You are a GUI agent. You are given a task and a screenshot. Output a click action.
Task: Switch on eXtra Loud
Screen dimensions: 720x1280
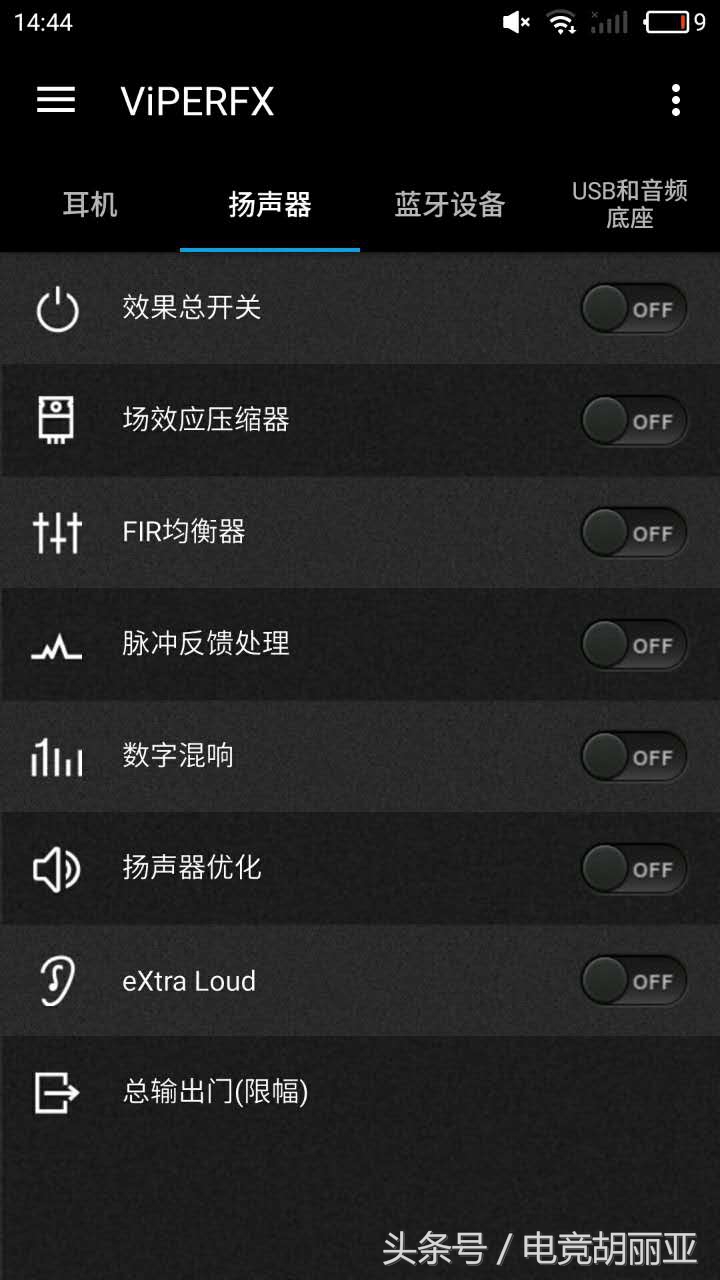click(x=633, y=981)
